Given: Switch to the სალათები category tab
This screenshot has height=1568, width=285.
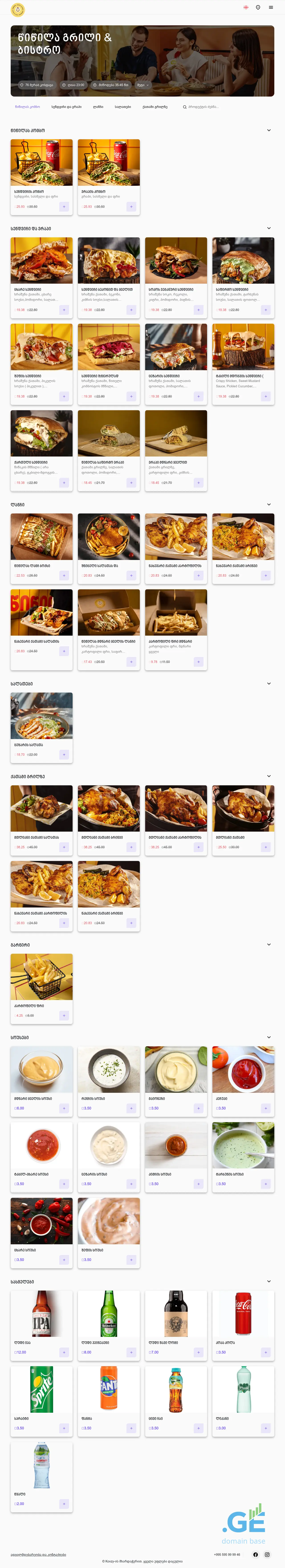Looking at the screenshot, I should click(x=122, y=107).
